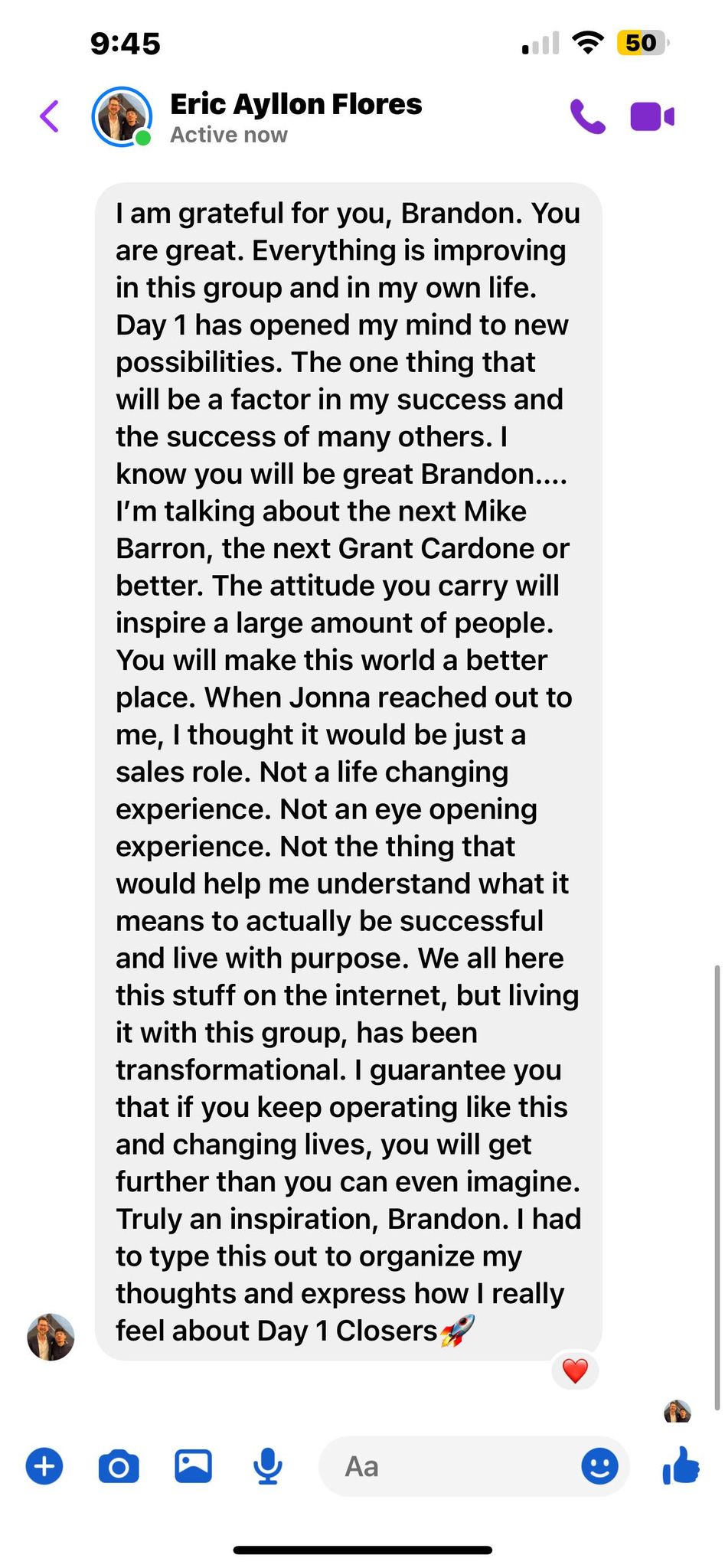Screen dimensions: 725x1568
Task: Go back to the chats list
Action: click(50, 116)
